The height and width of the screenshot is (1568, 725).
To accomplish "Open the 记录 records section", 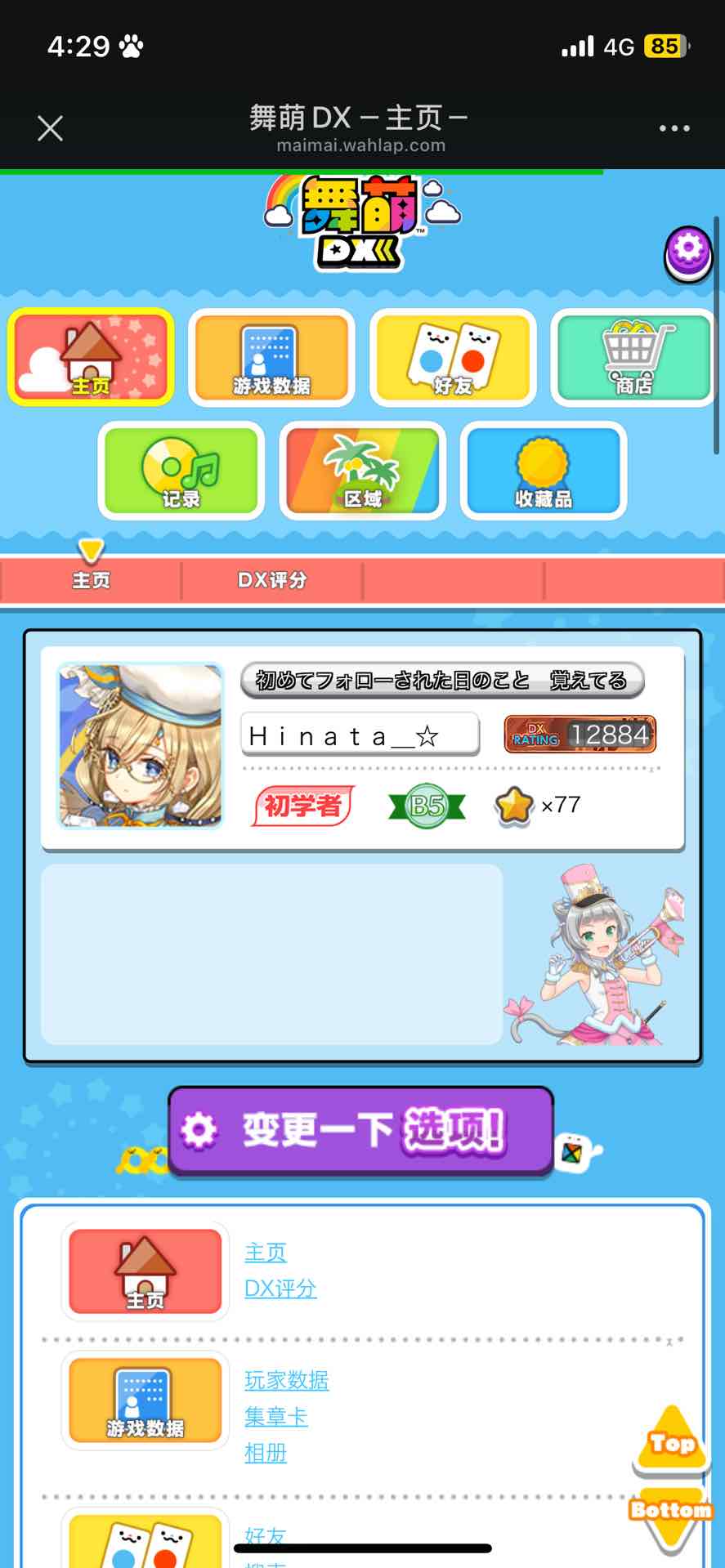I will [x=181, y=471].
